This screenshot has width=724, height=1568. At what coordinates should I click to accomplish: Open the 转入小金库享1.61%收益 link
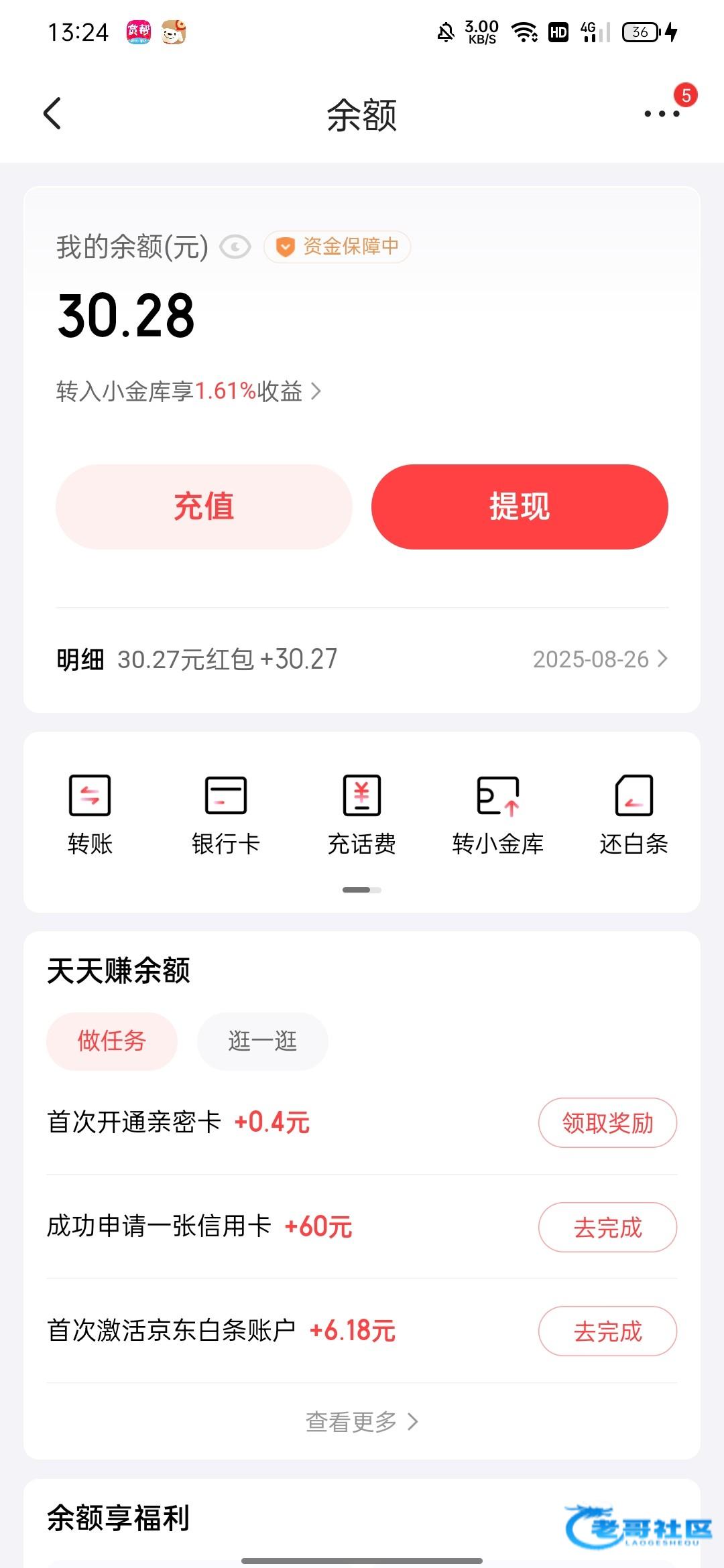[188, 391]
